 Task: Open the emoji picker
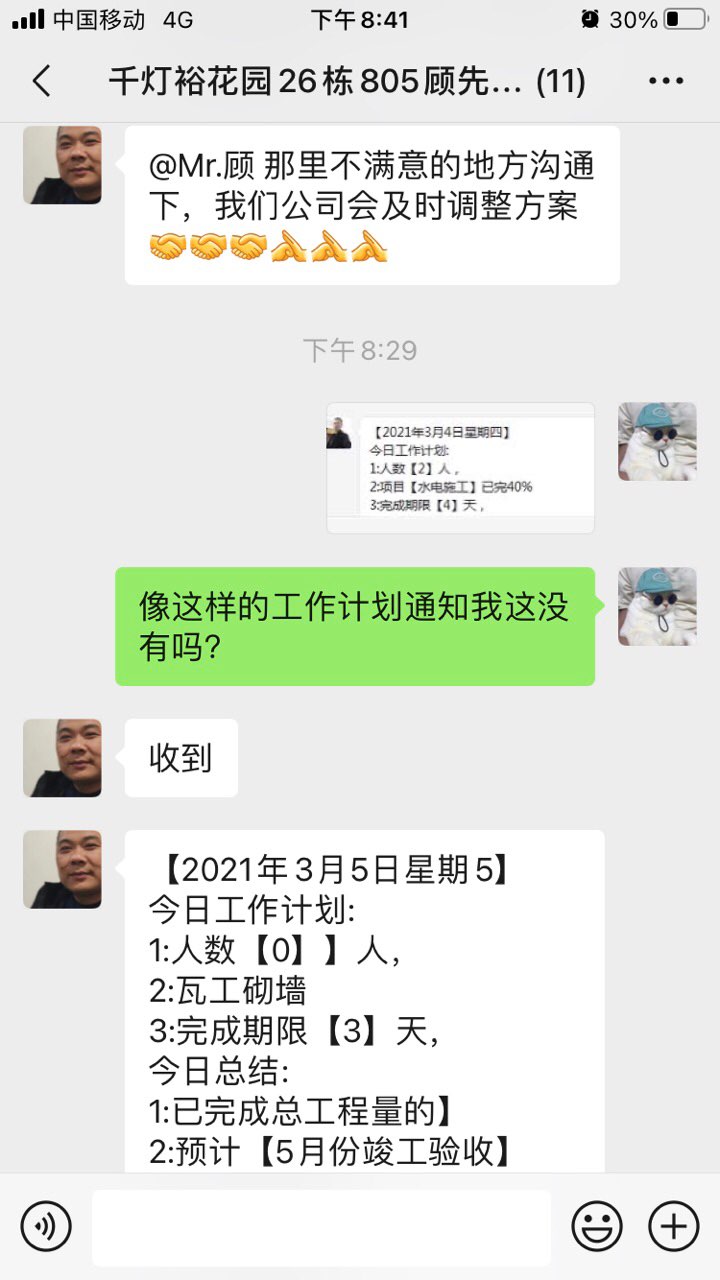tap(597, 1226)
